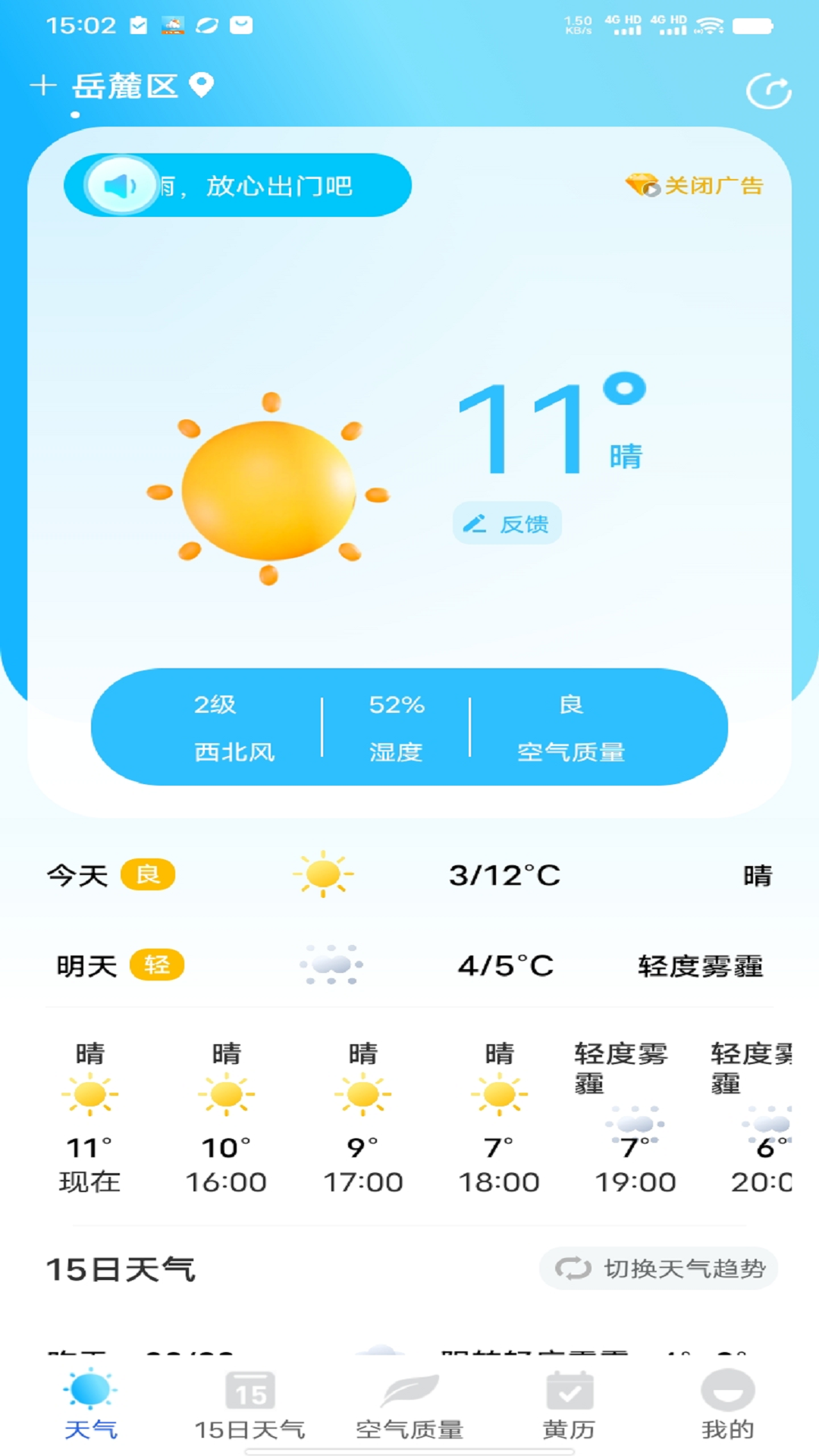Tap the 反馈 feedback button
819x1456 pixels.
(507, 523)
